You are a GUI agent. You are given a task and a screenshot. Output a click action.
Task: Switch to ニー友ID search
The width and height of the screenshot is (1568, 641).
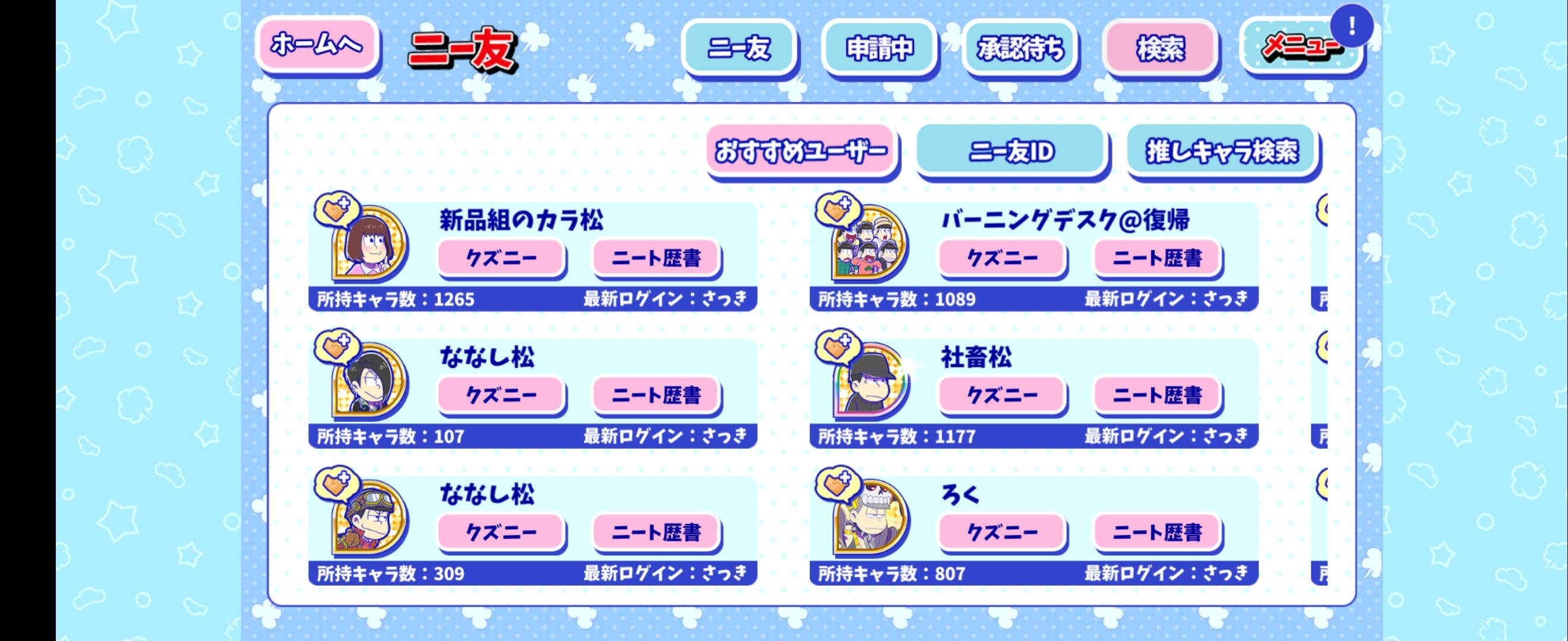[x=1011, y=151]
